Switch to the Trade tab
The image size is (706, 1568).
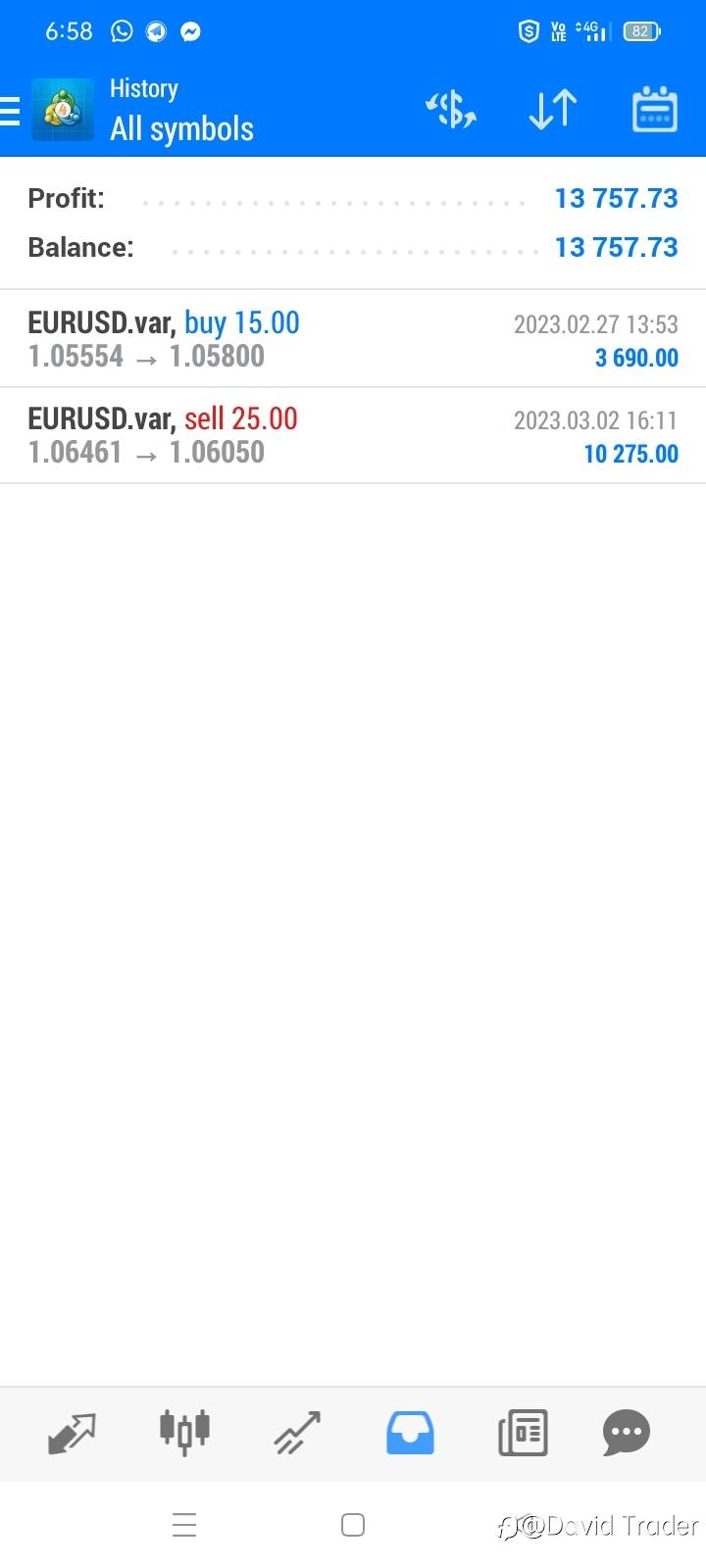pyautogui.click(x=297, y=1433)
